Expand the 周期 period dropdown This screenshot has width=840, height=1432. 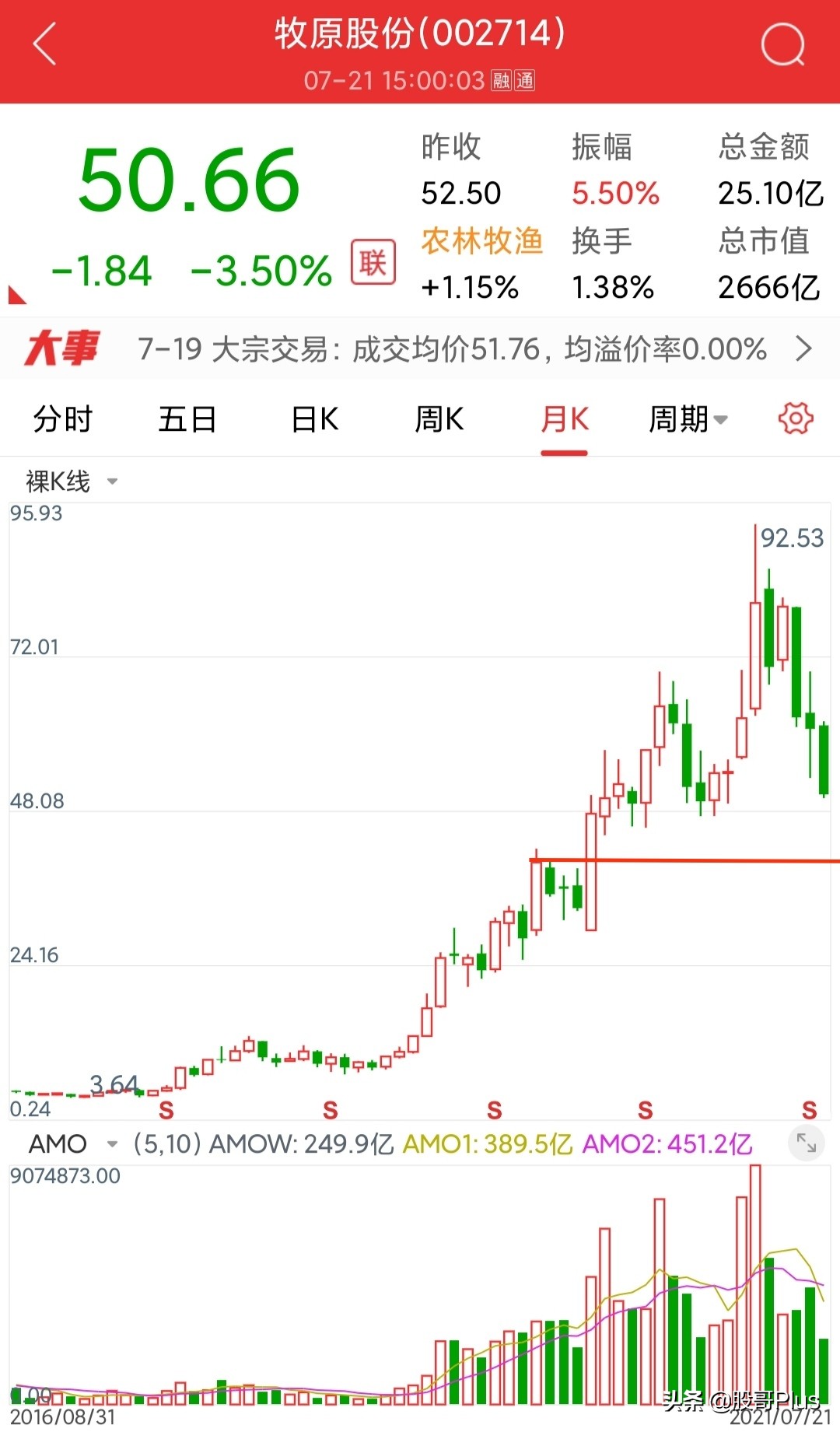point(688,419)
